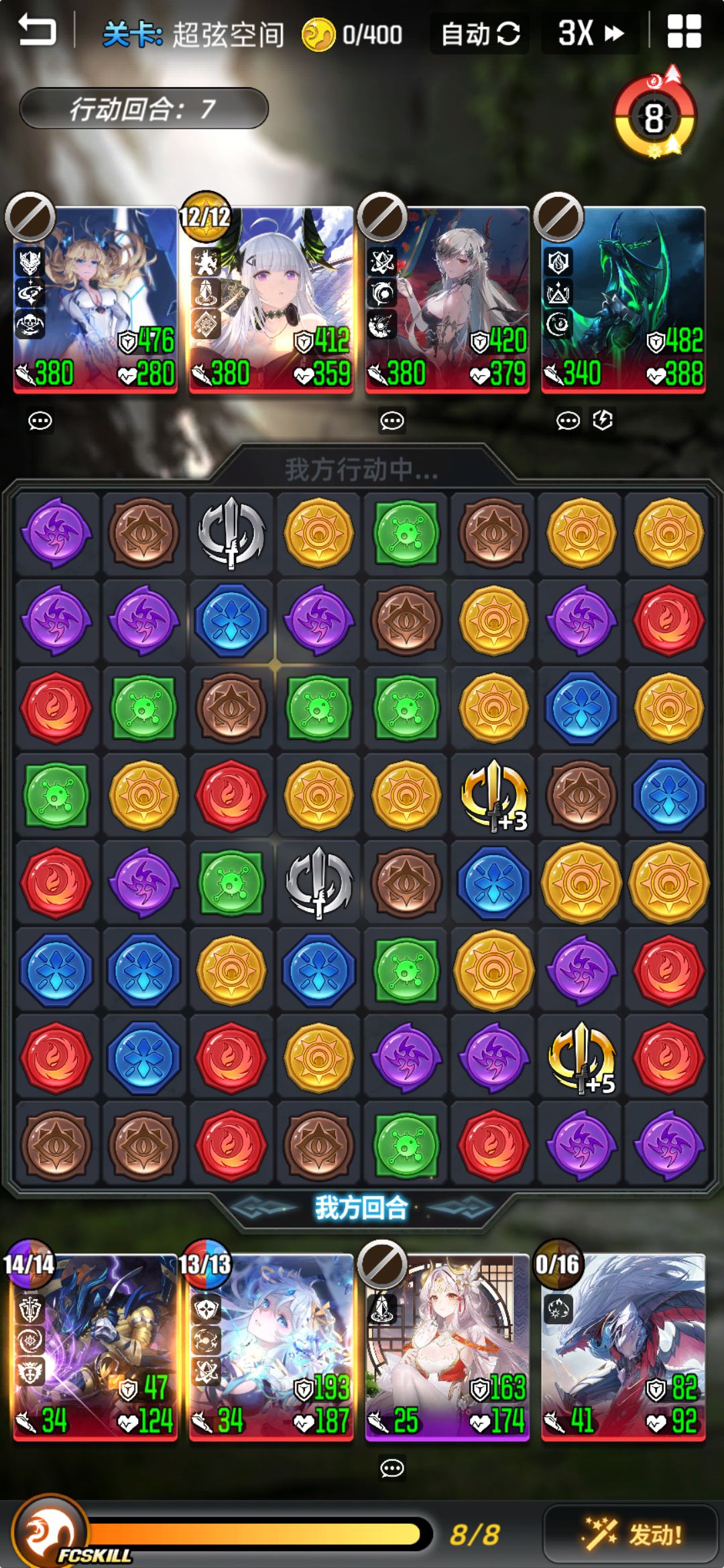Tap the lightning swap icon under the dragon enemy
This screenshot has height=1568, width=724.
pos(603,419)
